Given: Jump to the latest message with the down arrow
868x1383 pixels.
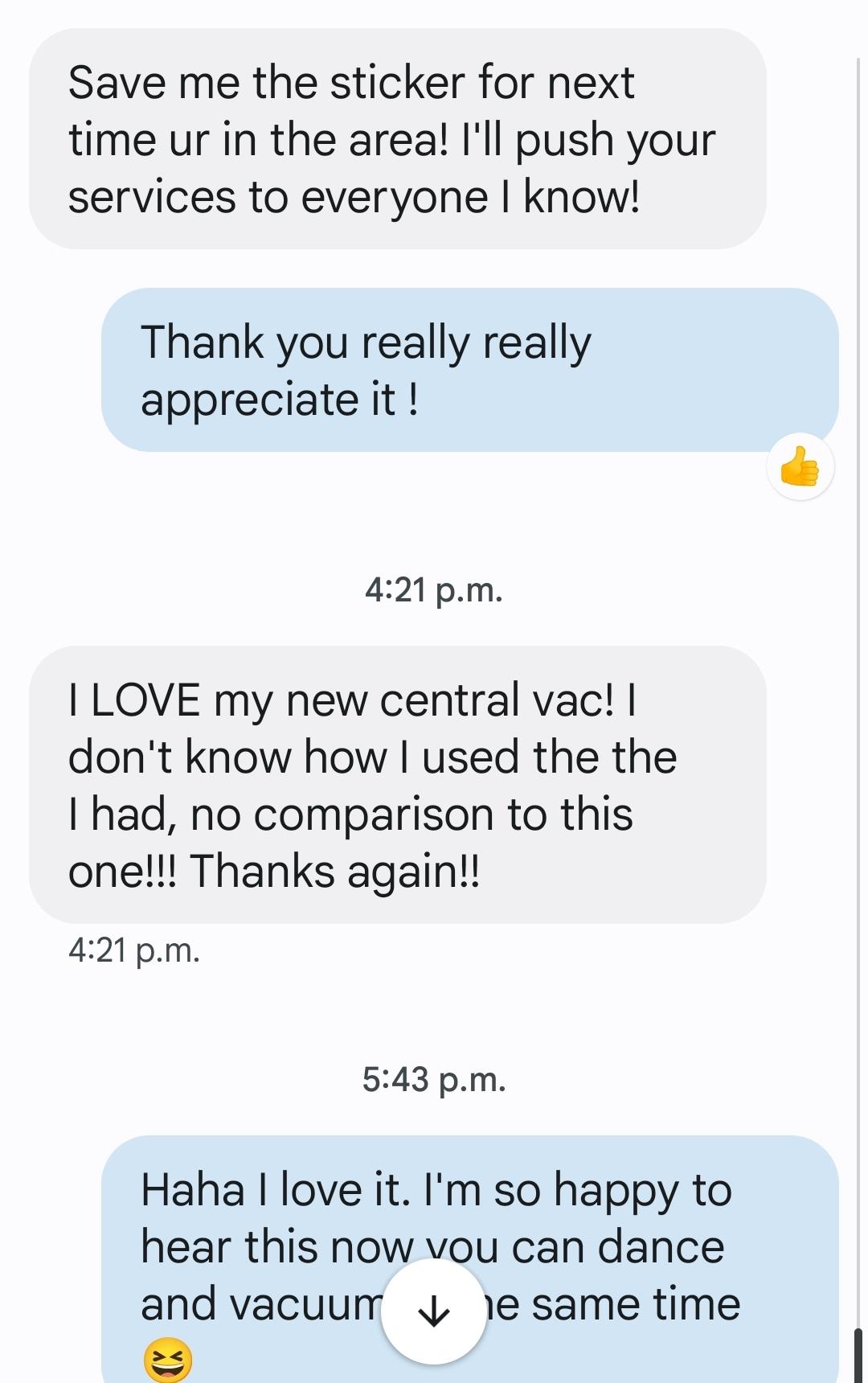Looking at the screenshot, I should point(434,1311).
